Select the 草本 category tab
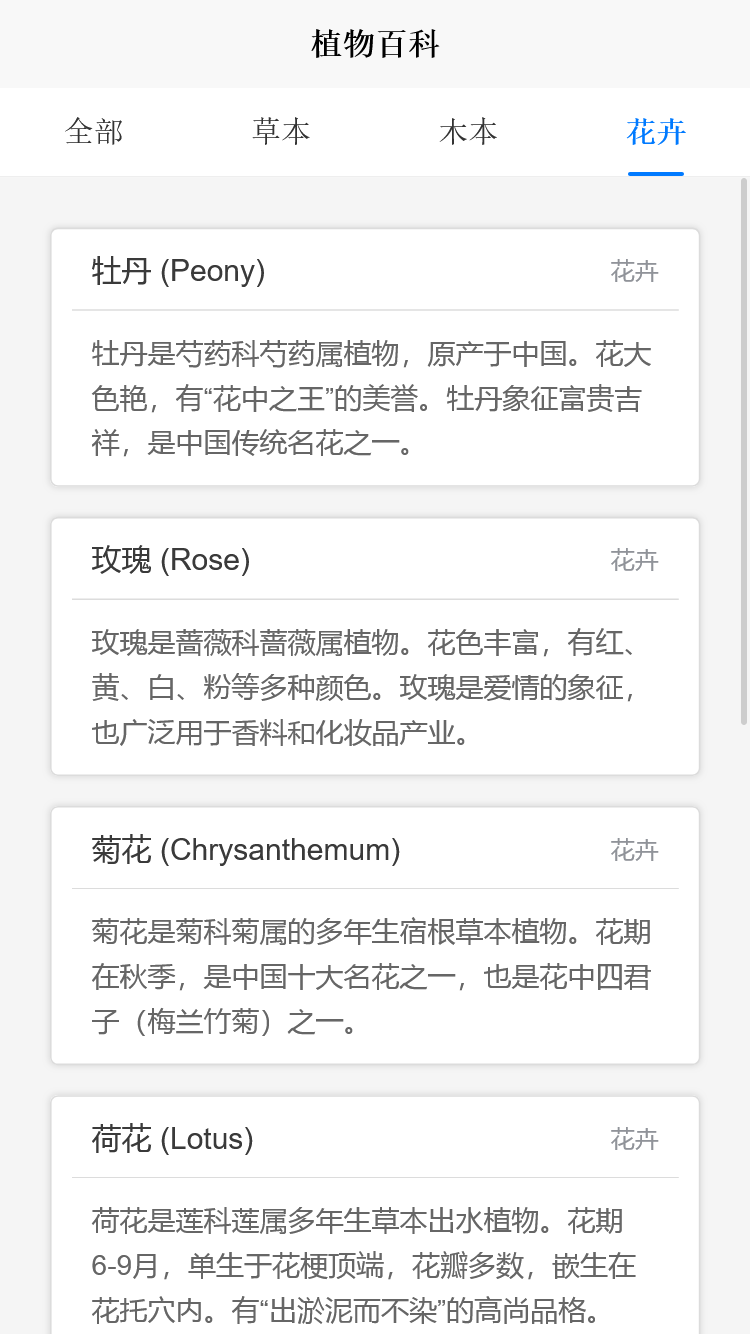 click(281, 131)
